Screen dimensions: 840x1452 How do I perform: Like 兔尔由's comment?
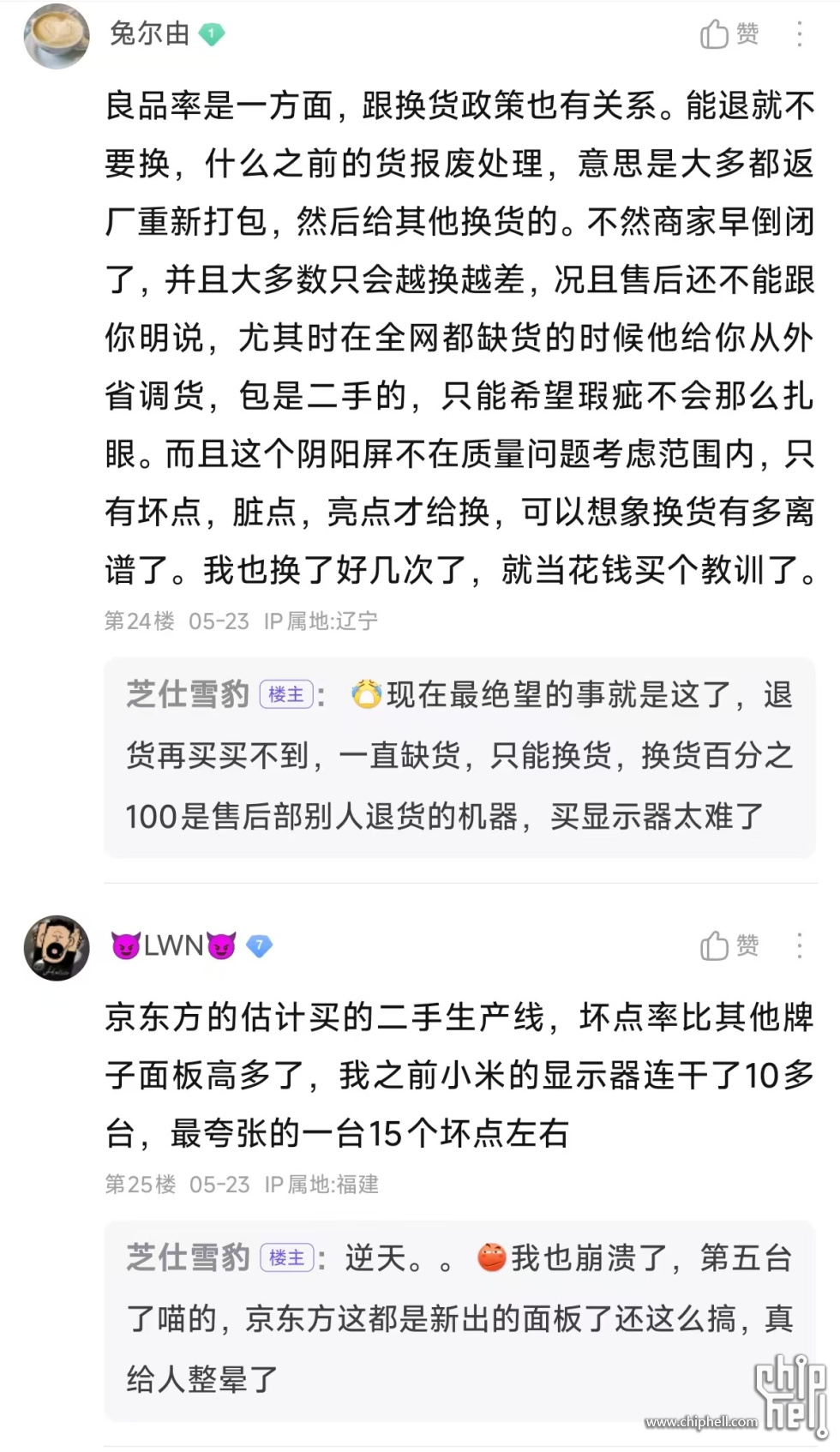point(729,34)
